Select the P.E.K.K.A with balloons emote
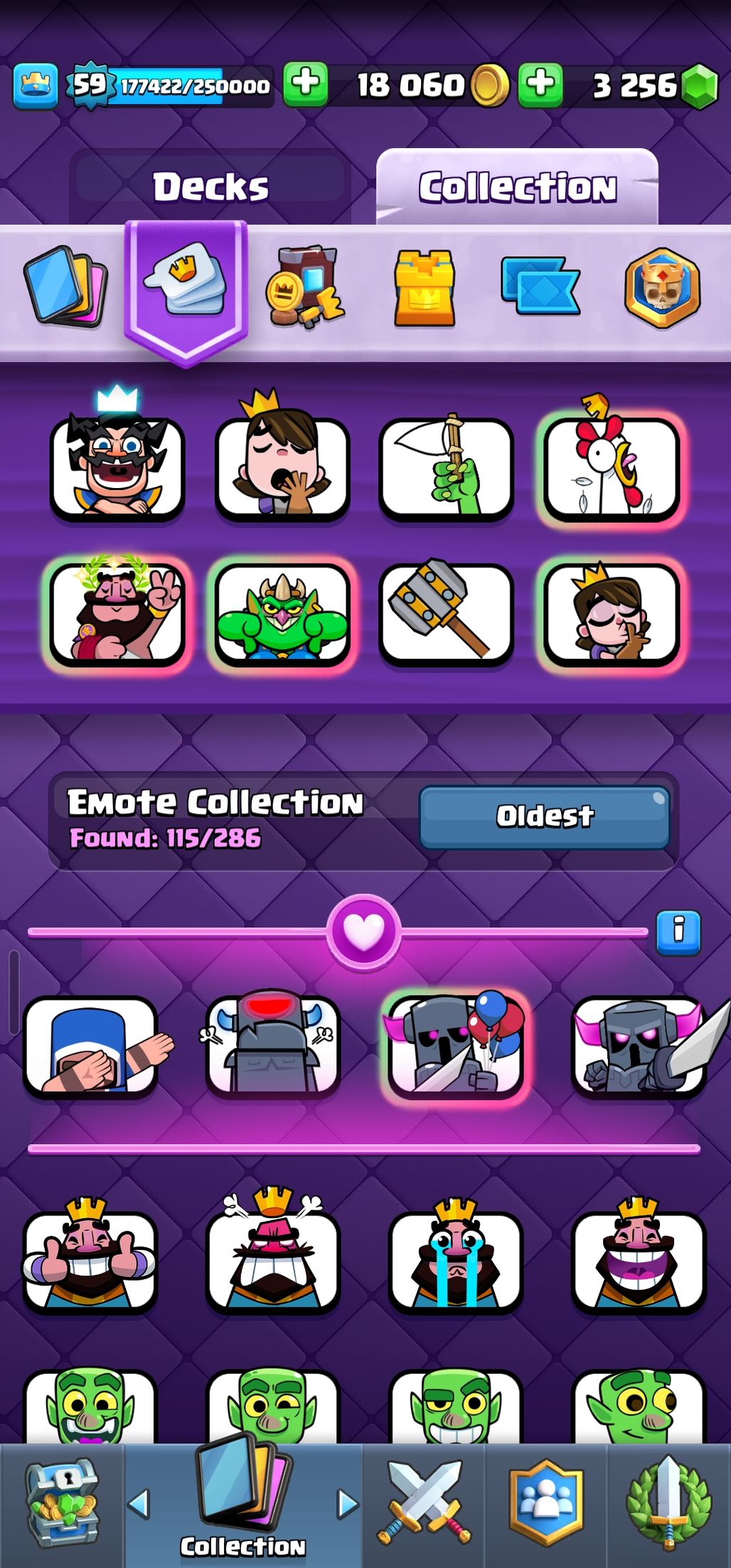Viewport: 731px width, 1568px height. (x=456, y=1044)
